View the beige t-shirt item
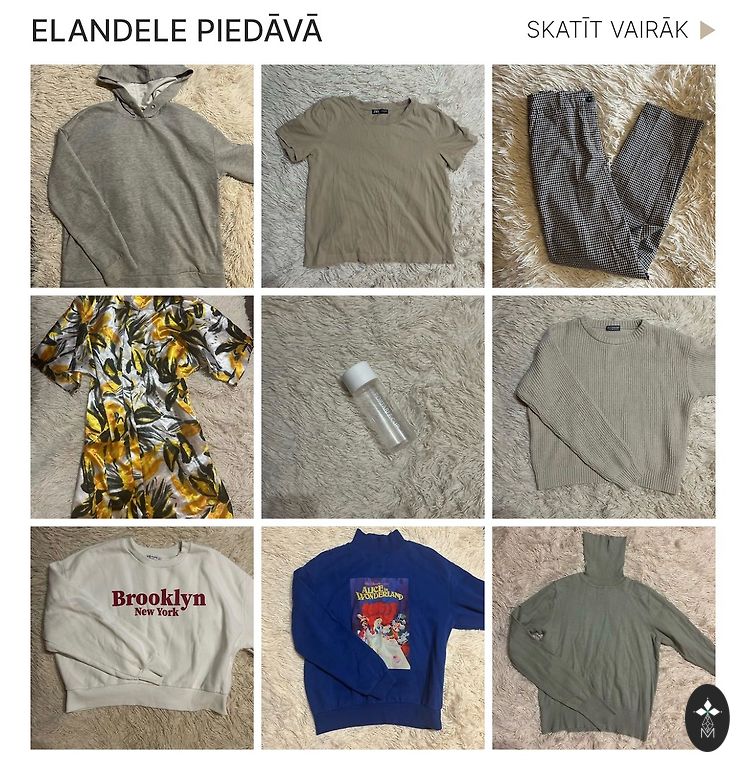746x768 pixels. (372, 176)
